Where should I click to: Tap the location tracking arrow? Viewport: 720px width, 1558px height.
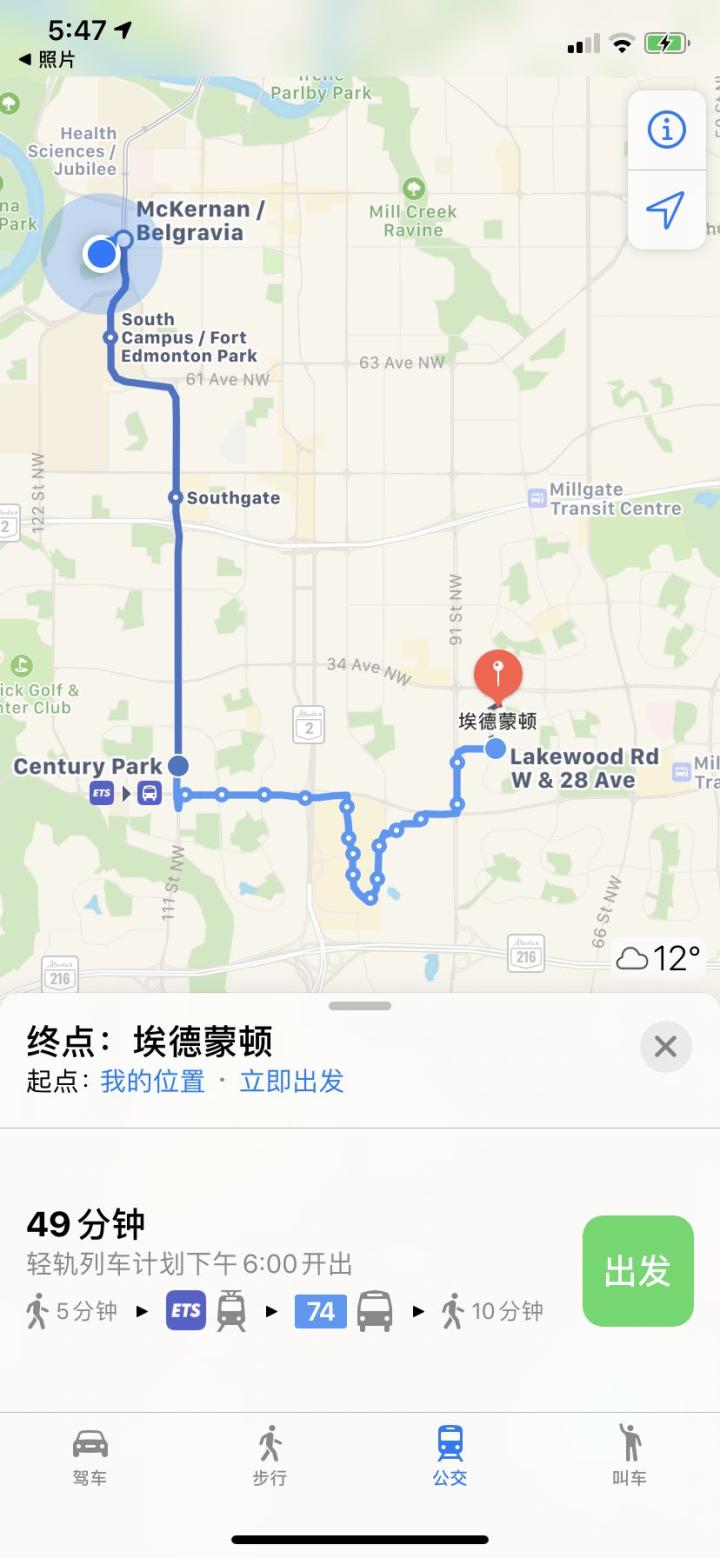(x=666, y=209)
